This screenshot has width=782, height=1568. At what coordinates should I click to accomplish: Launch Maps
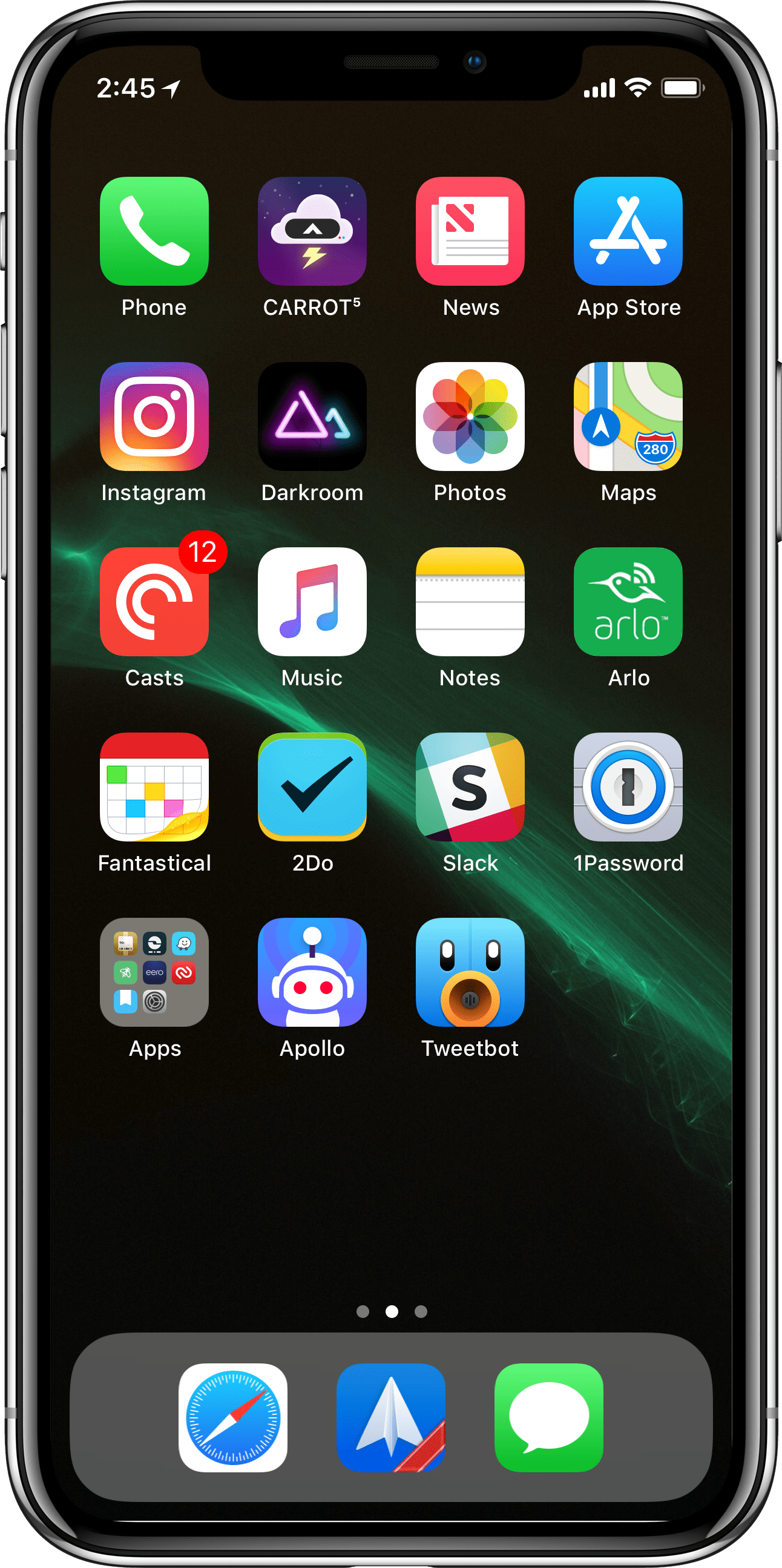pos(628,417)
